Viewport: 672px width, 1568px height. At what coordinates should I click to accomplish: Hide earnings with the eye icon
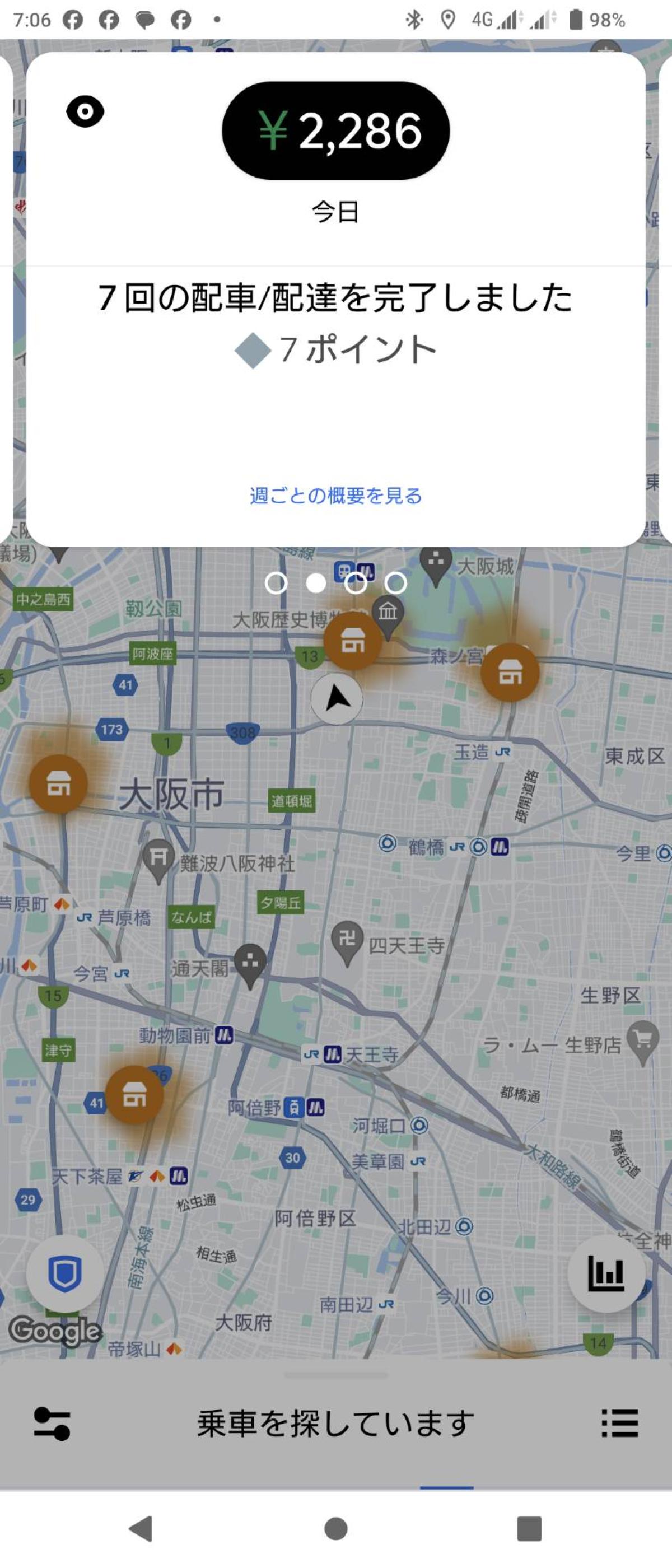pos(85,112)
